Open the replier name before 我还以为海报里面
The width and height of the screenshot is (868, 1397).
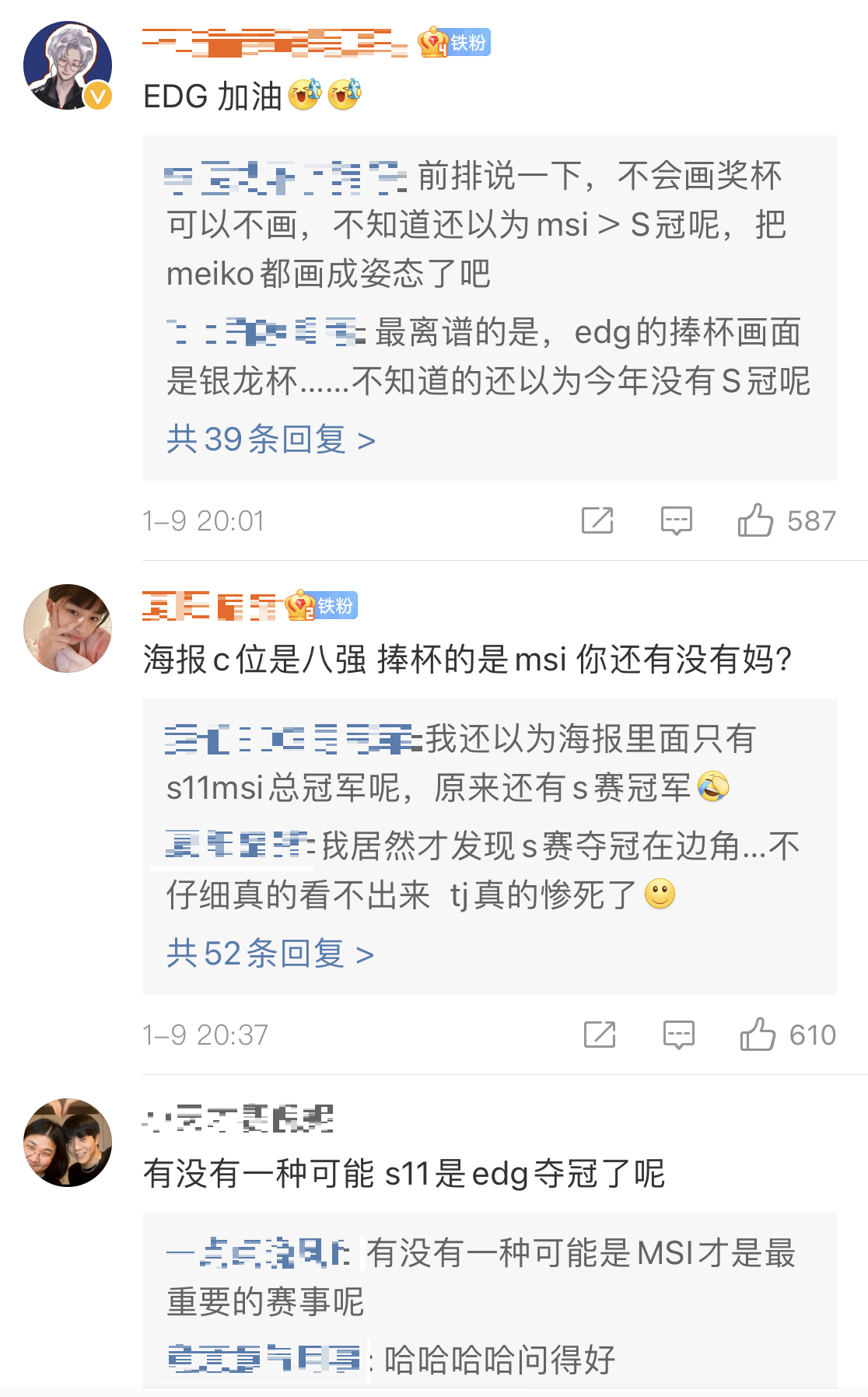tap(292, 740)
